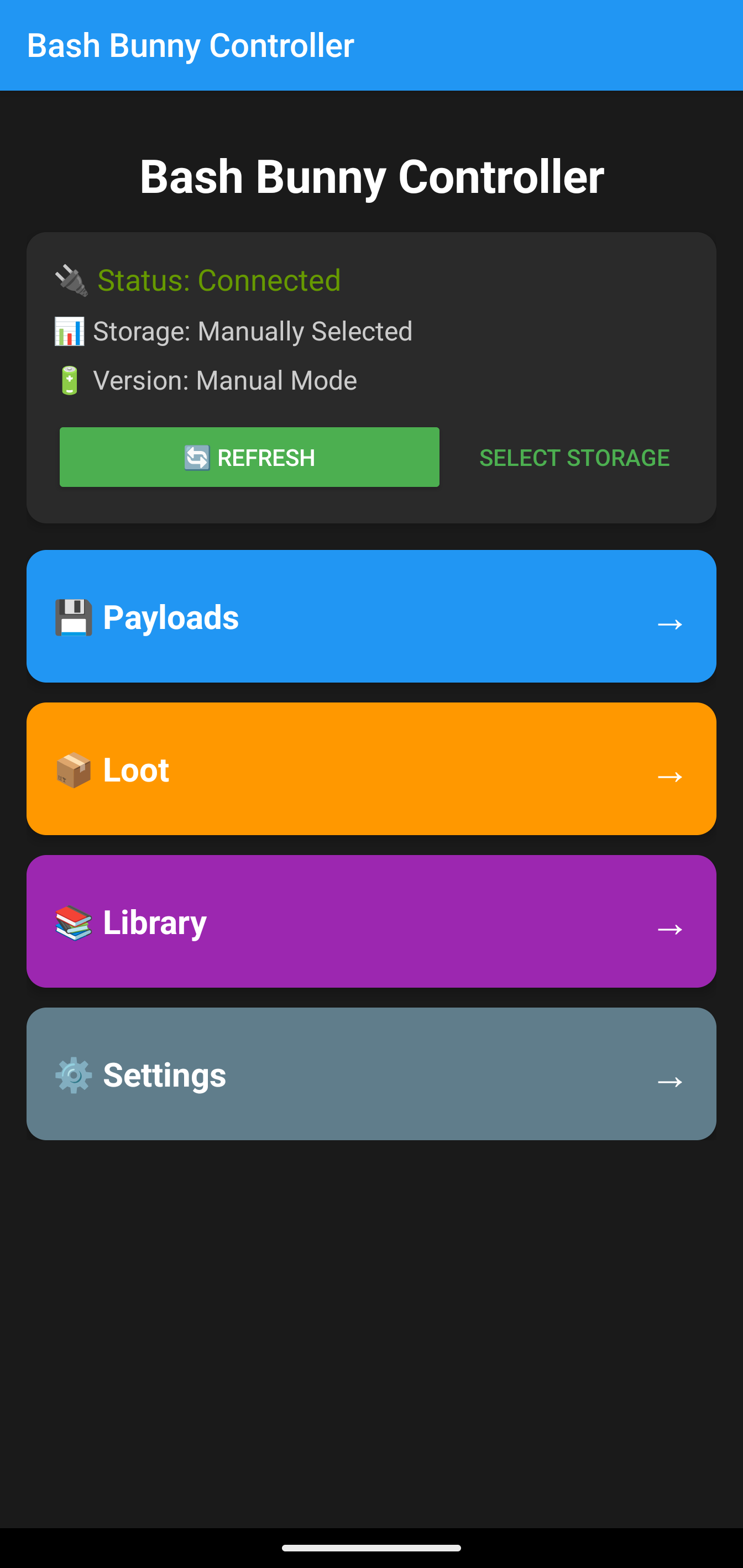Click the plug icon next to Status

coord(70,280)
